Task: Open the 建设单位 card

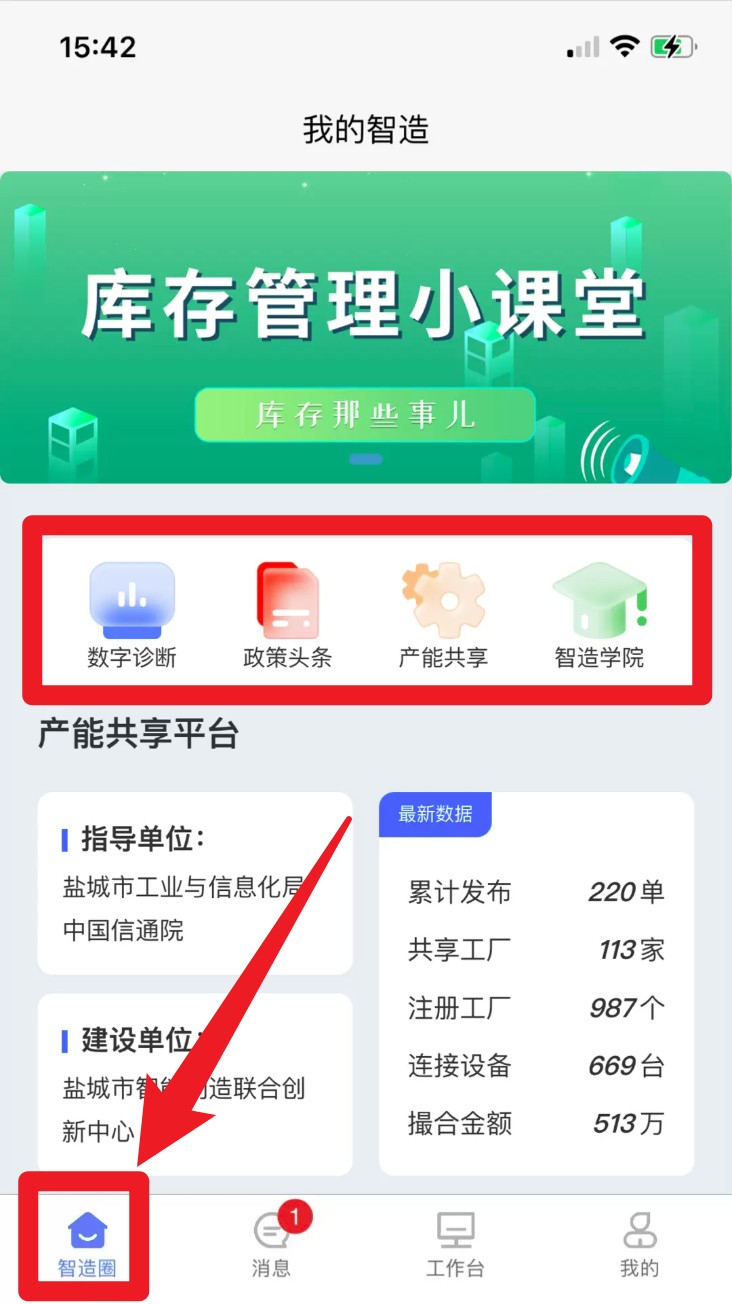Action: (195, 1085)
